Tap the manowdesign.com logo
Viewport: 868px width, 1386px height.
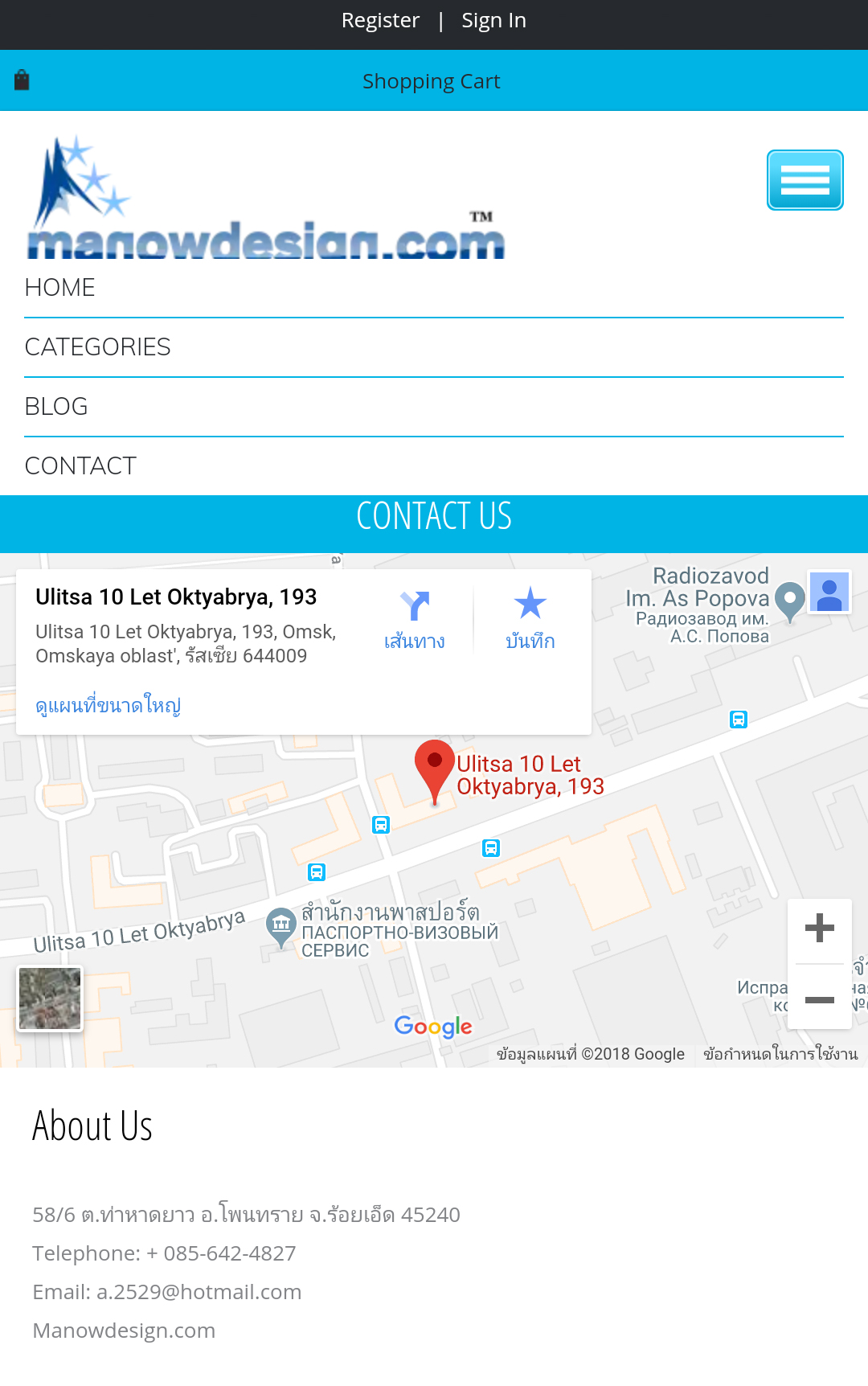[x=265, y=199]
